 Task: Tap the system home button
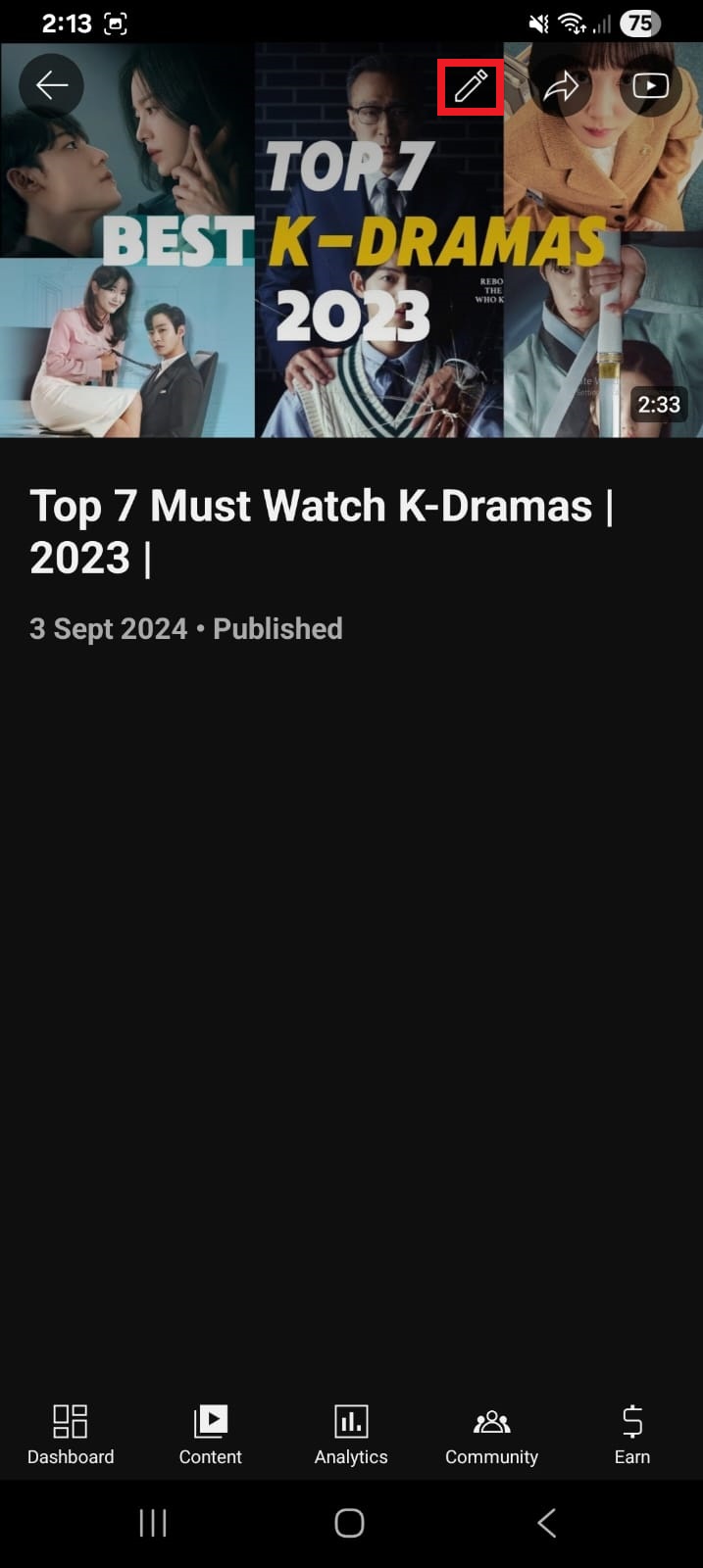click(x=350, y=1523)
